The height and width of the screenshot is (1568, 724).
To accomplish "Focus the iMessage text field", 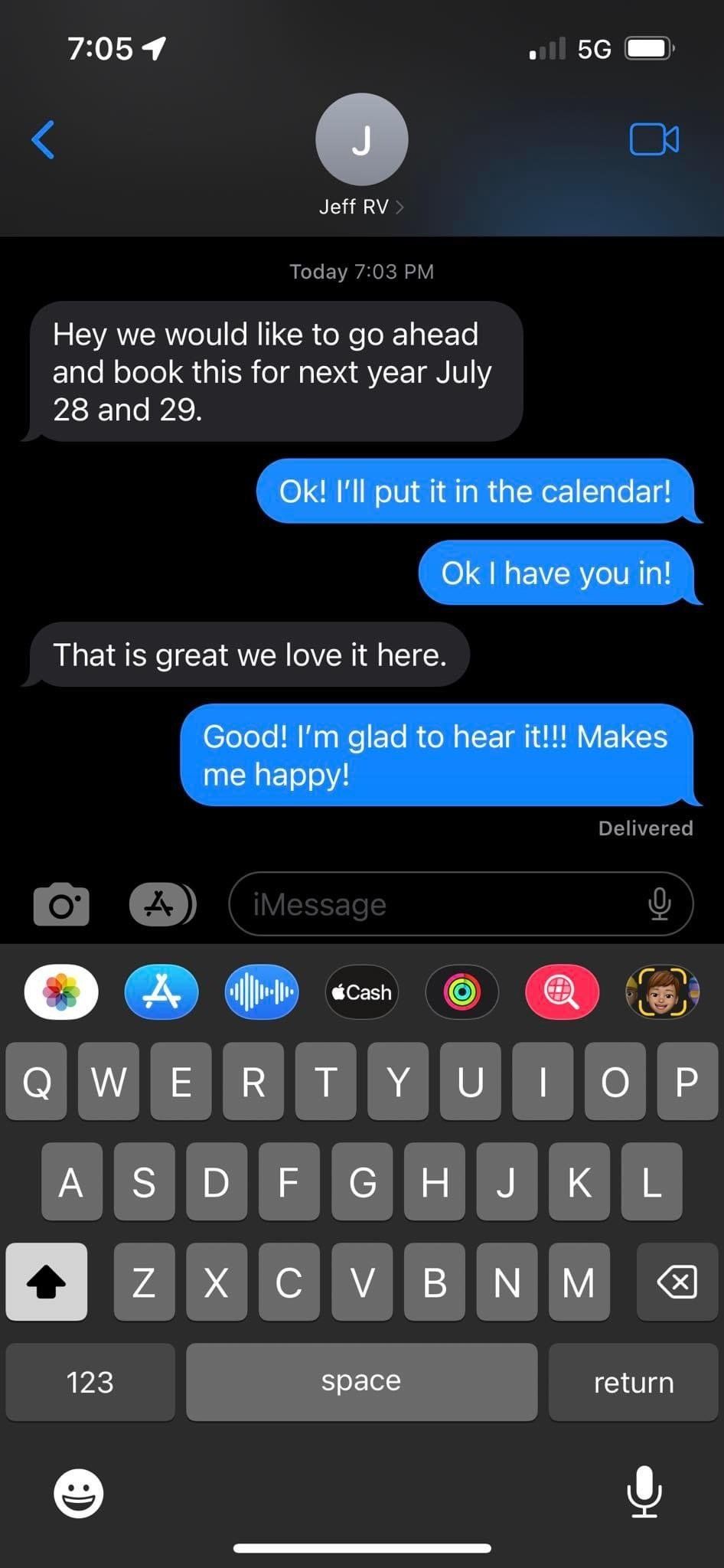I will click(436, 904).
